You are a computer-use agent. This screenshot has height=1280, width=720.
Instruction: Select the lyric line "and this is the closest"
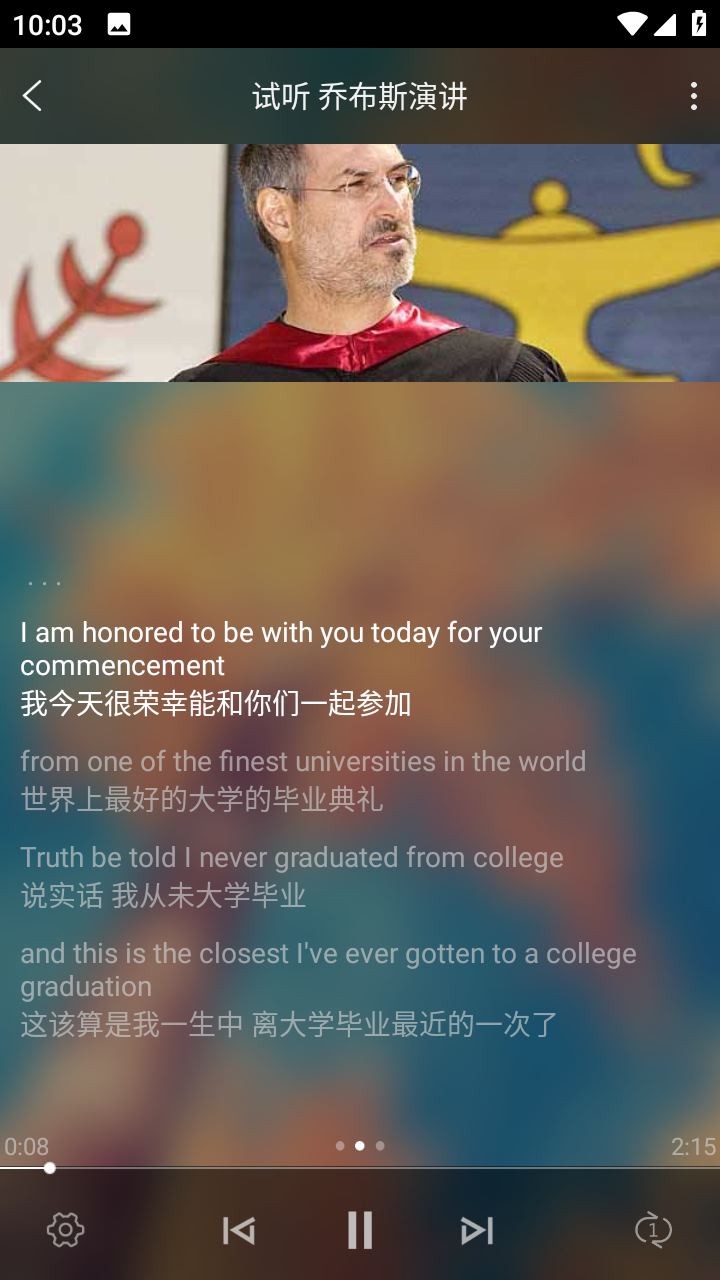[328, 987]
